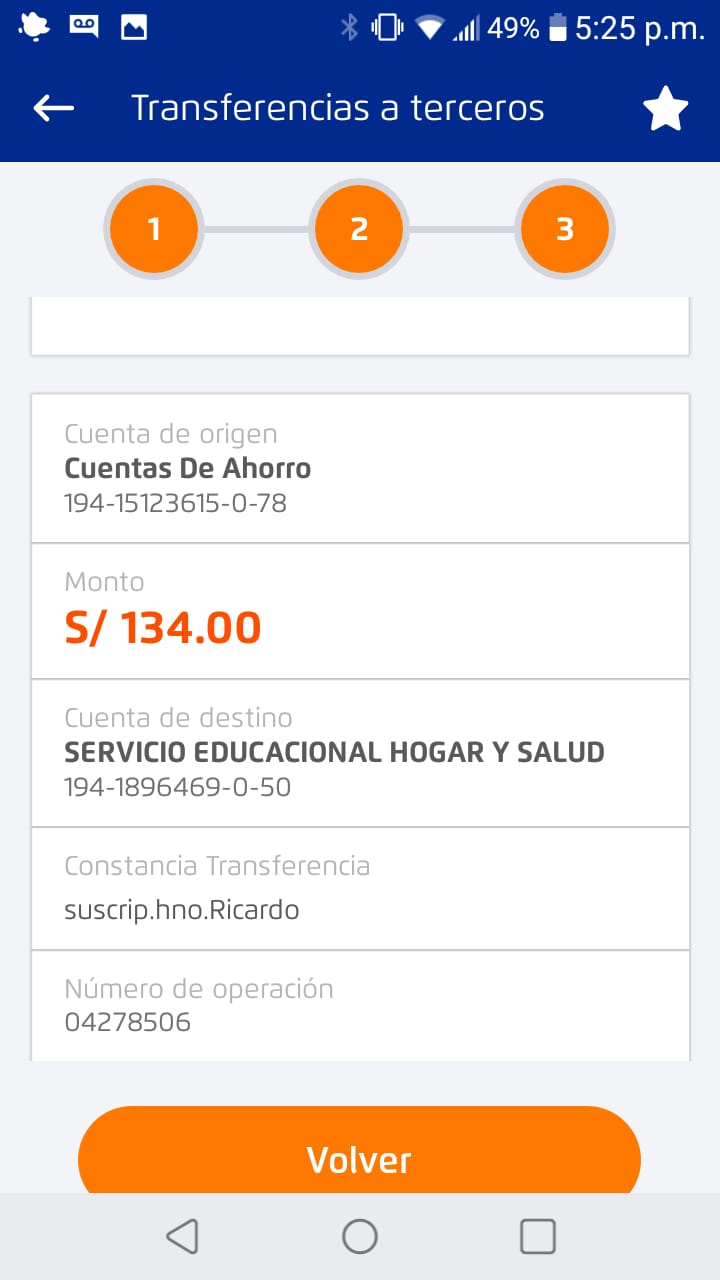
Task: Go to the system home screen
Action: point(360,1237)
